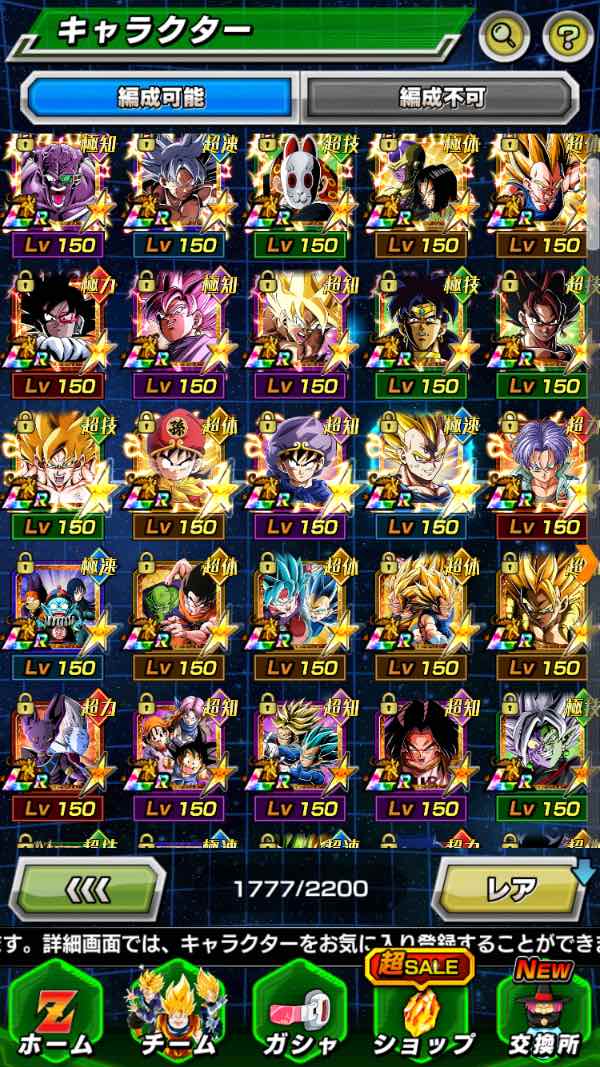Select the green-skinned Zamasu character card
Viewport: 600px width, 1067px height.
(541, 750)
